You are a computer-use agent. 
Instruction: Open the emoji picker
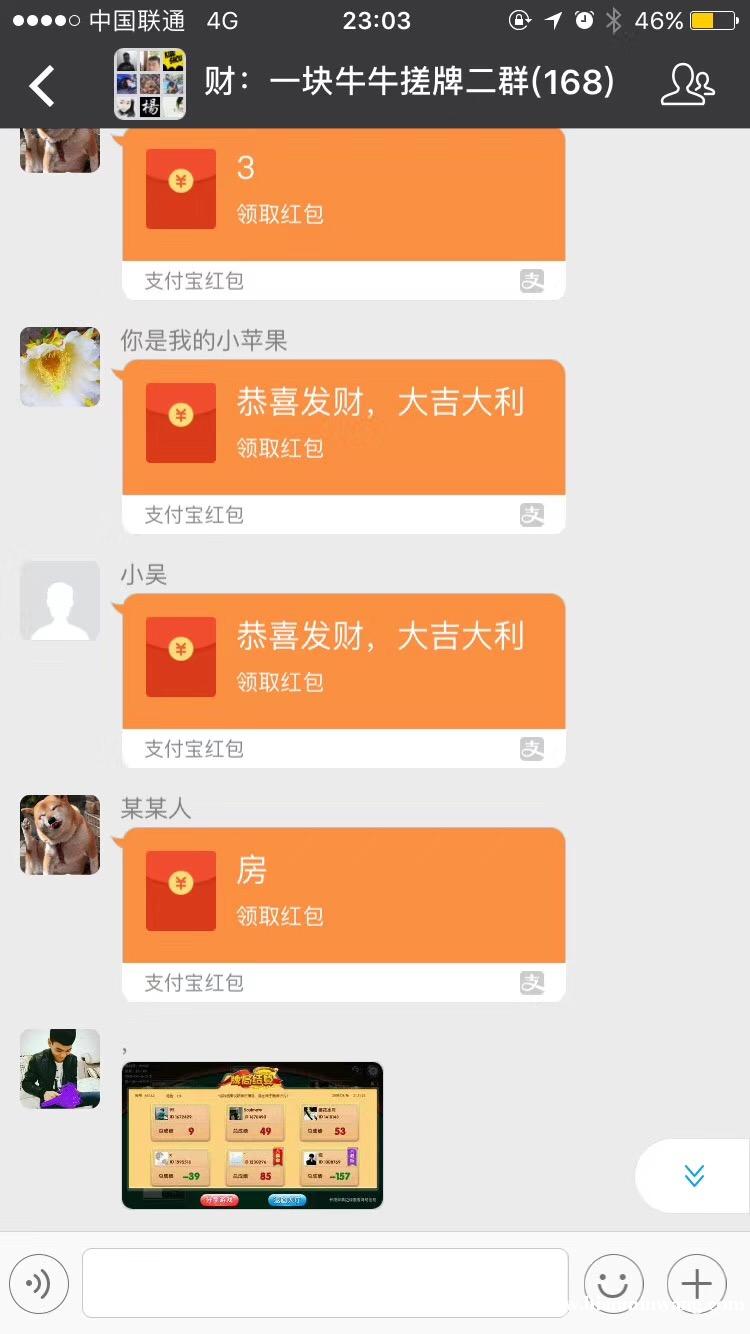click(x=613, y=1283)
